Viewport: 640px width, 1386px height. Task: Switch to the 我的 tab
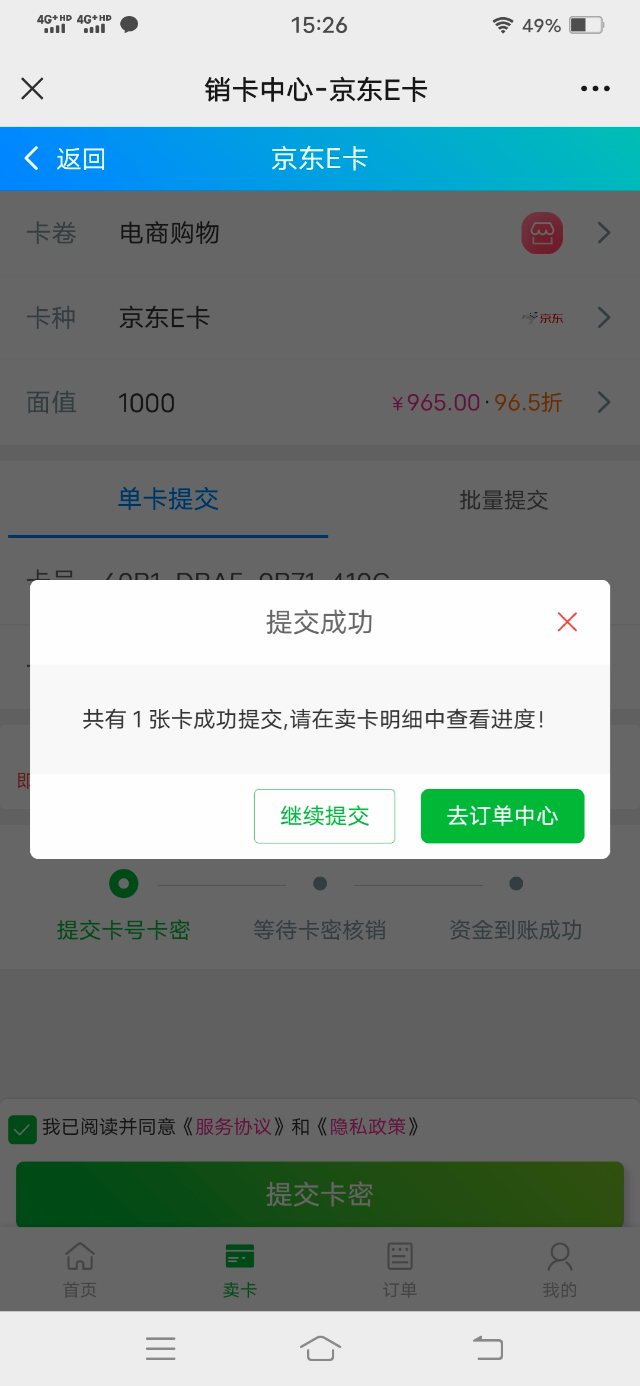[560, 1270]
